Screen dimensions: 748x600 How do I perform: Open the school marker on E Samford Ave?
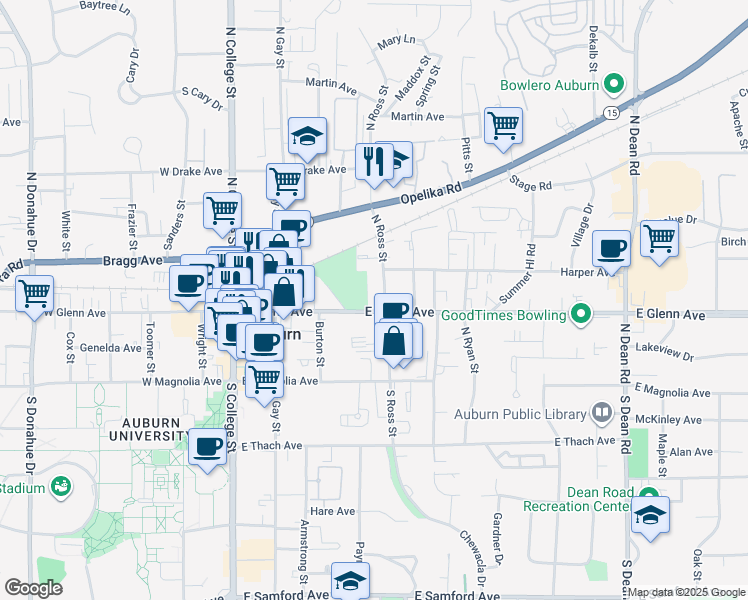coord(350,581)
